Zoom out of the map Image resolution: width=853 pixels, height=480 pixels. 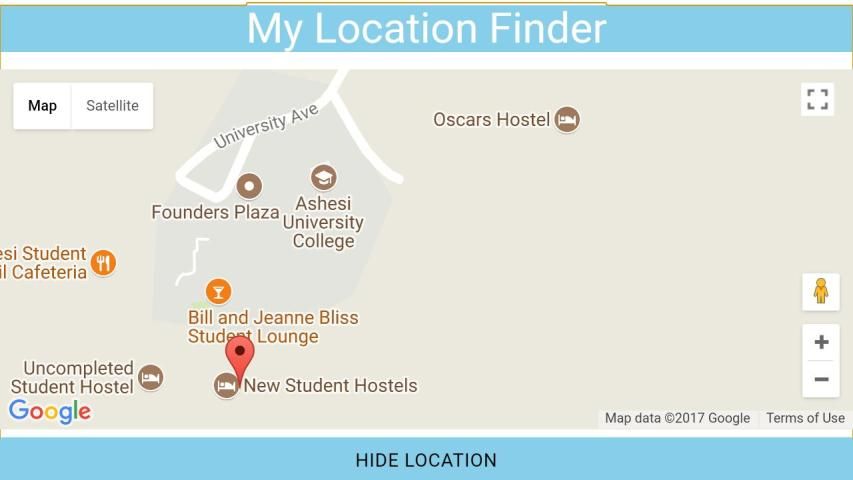(x=821, y=379)
